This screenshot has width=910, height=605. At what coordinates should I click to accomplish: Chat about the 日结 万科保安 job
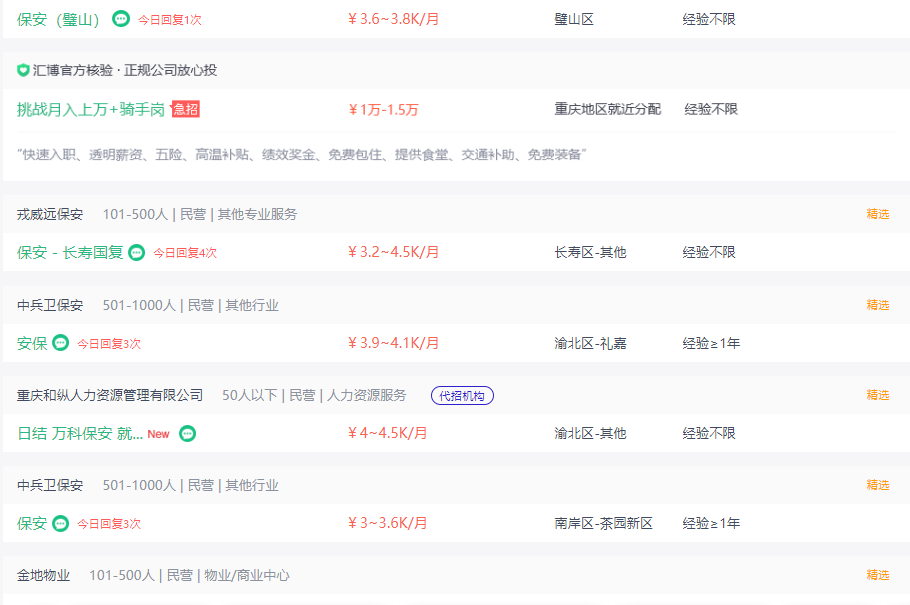[187, 433]
